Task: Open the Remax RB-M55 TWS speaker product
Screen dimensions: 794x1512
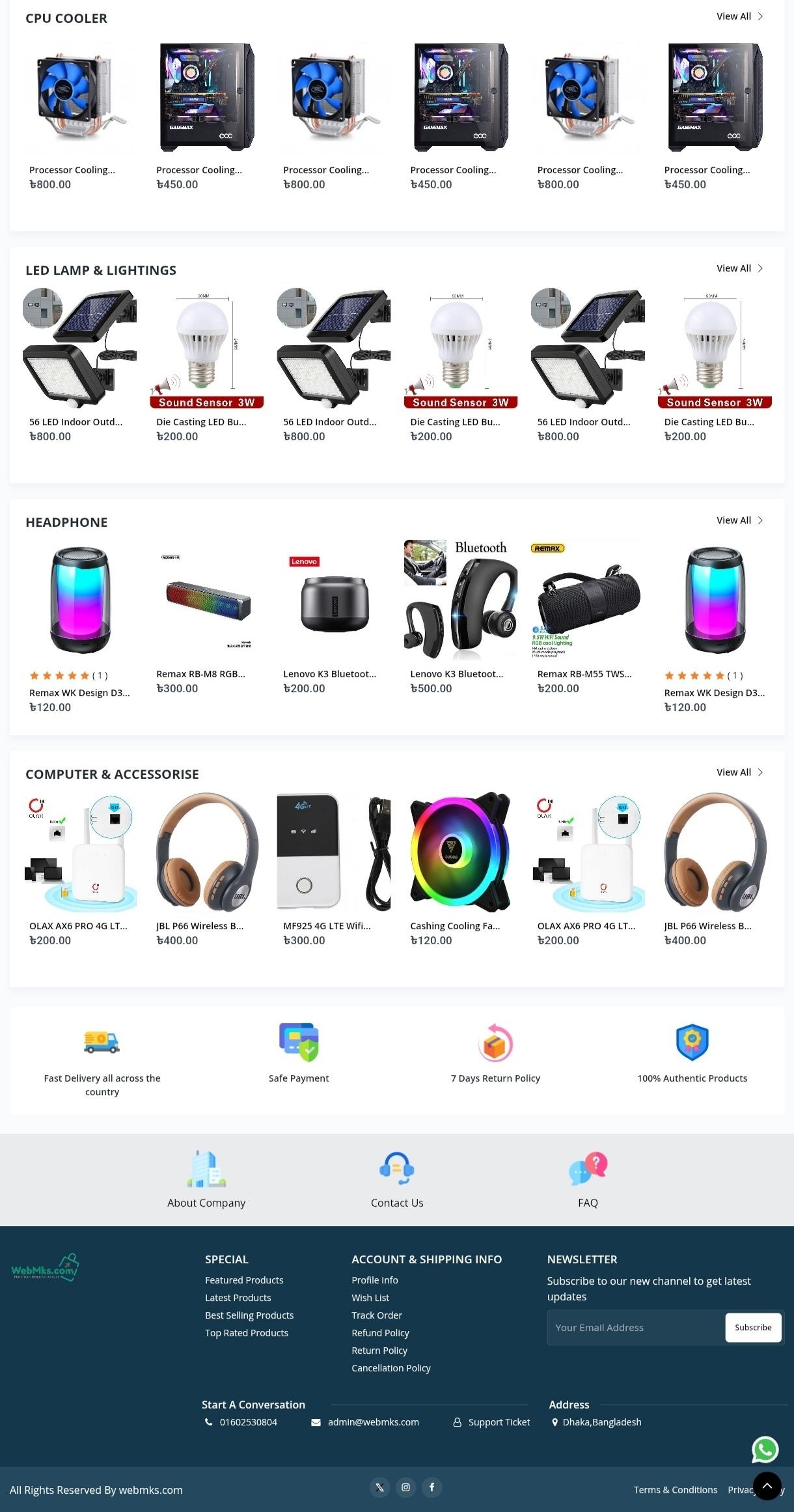Action: coord(584,674)
